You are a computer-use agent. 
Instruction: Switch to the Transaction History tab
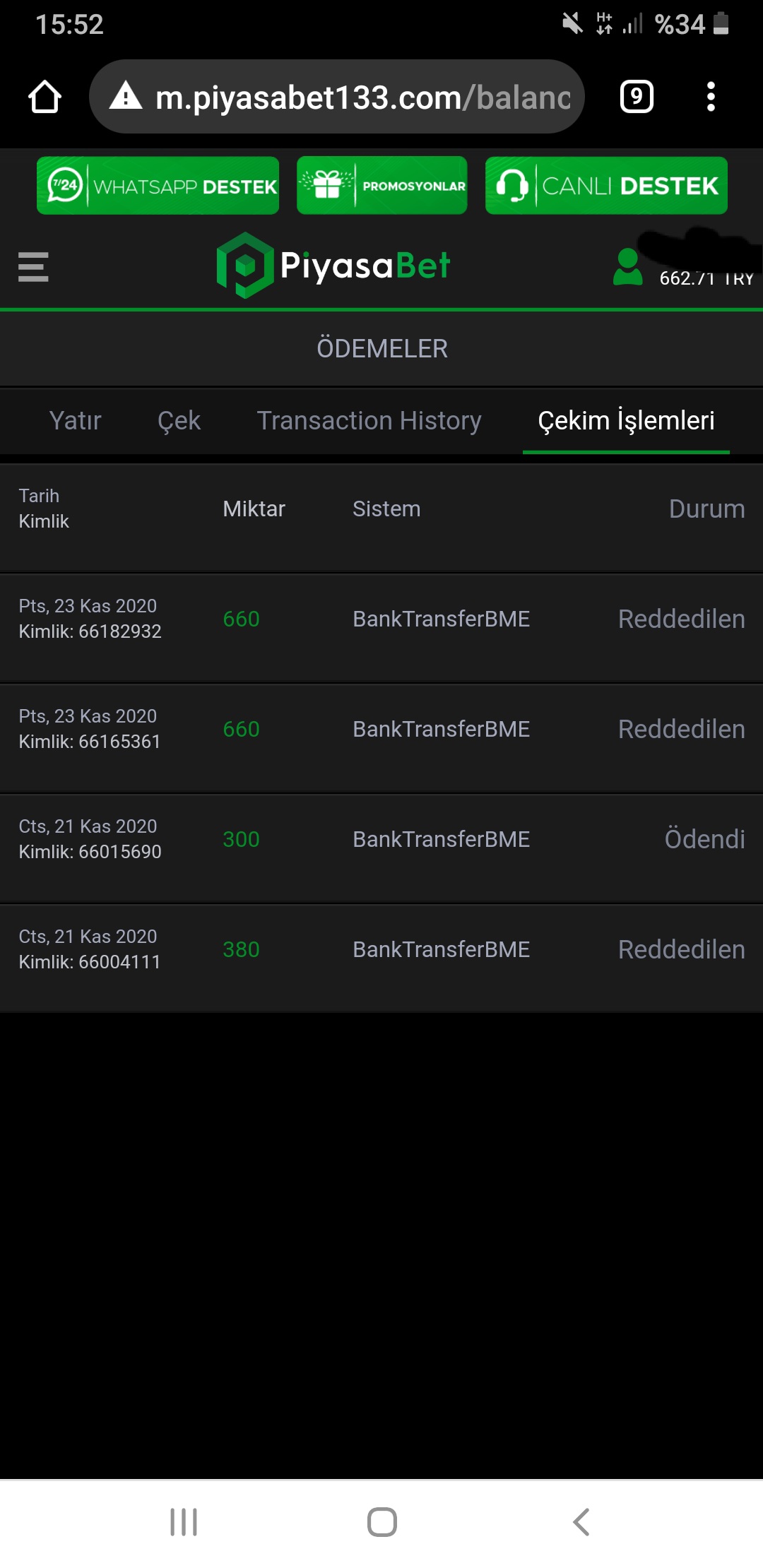click(369, 421)
